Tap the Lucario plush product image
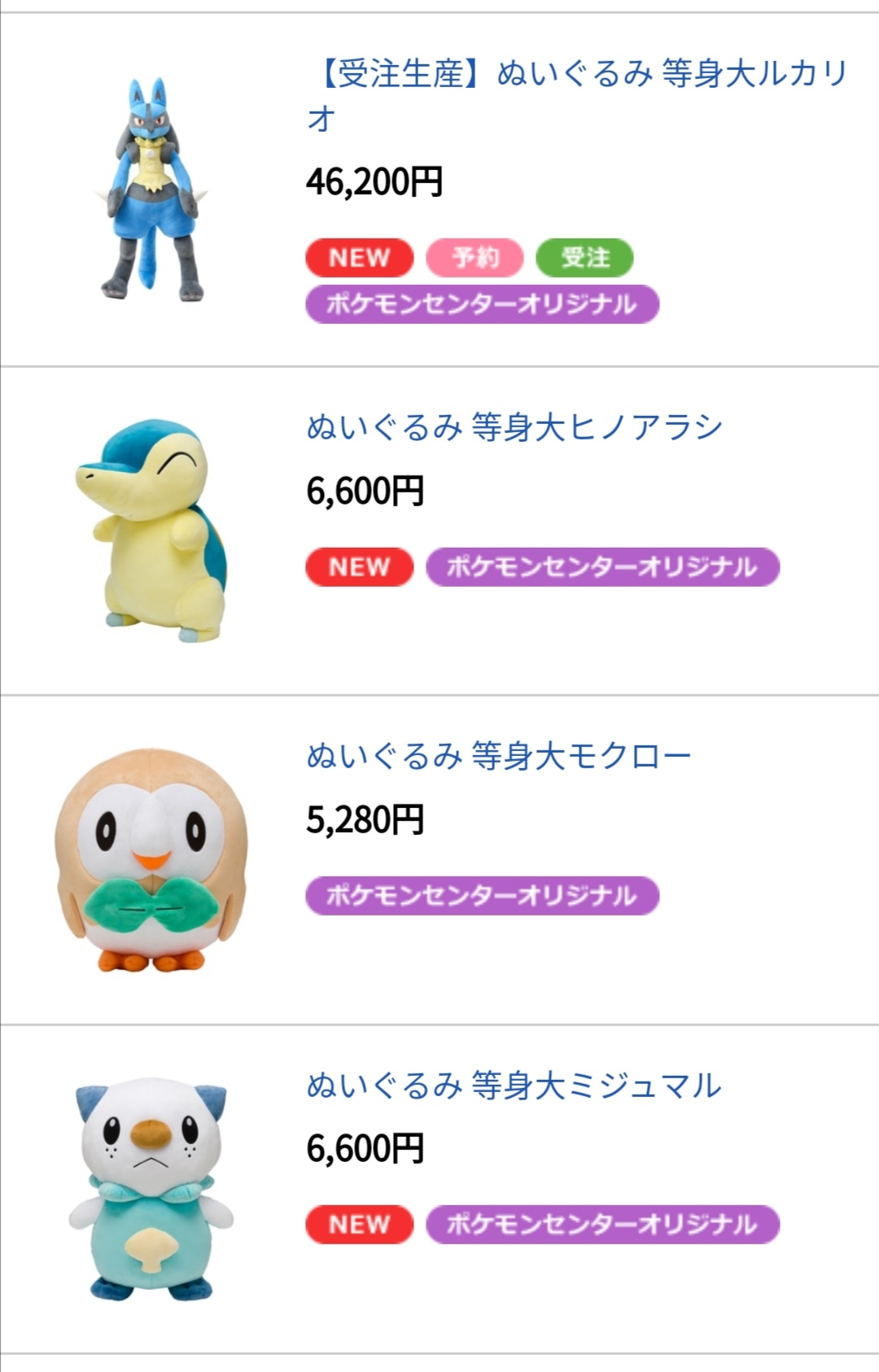 click(x=151, y=190)
